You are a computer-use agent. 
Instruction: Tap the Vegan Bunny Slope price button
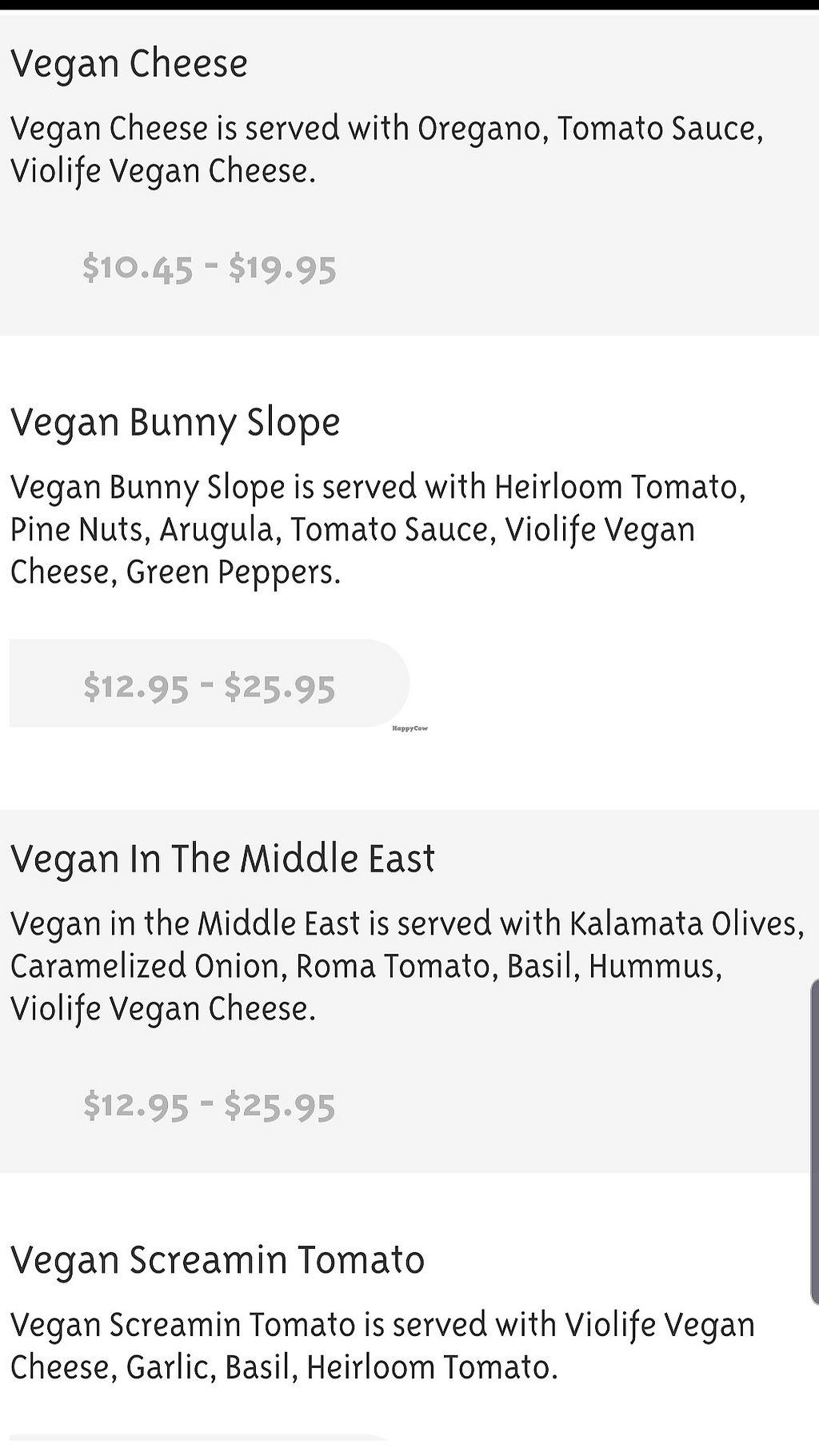click(x=209, y=685)
